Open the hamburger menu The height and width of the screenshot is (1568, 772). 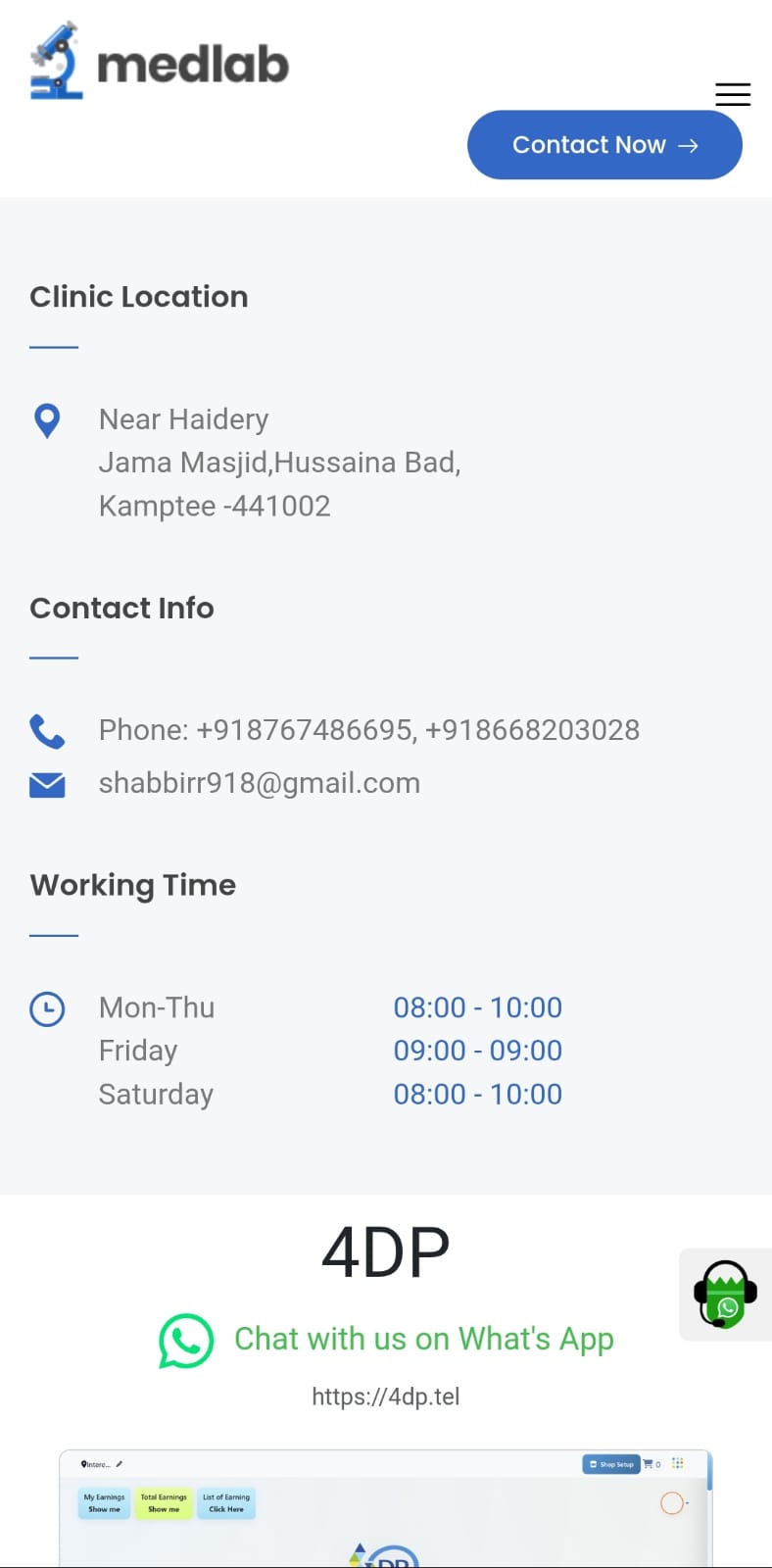click(x=733, y=94)
